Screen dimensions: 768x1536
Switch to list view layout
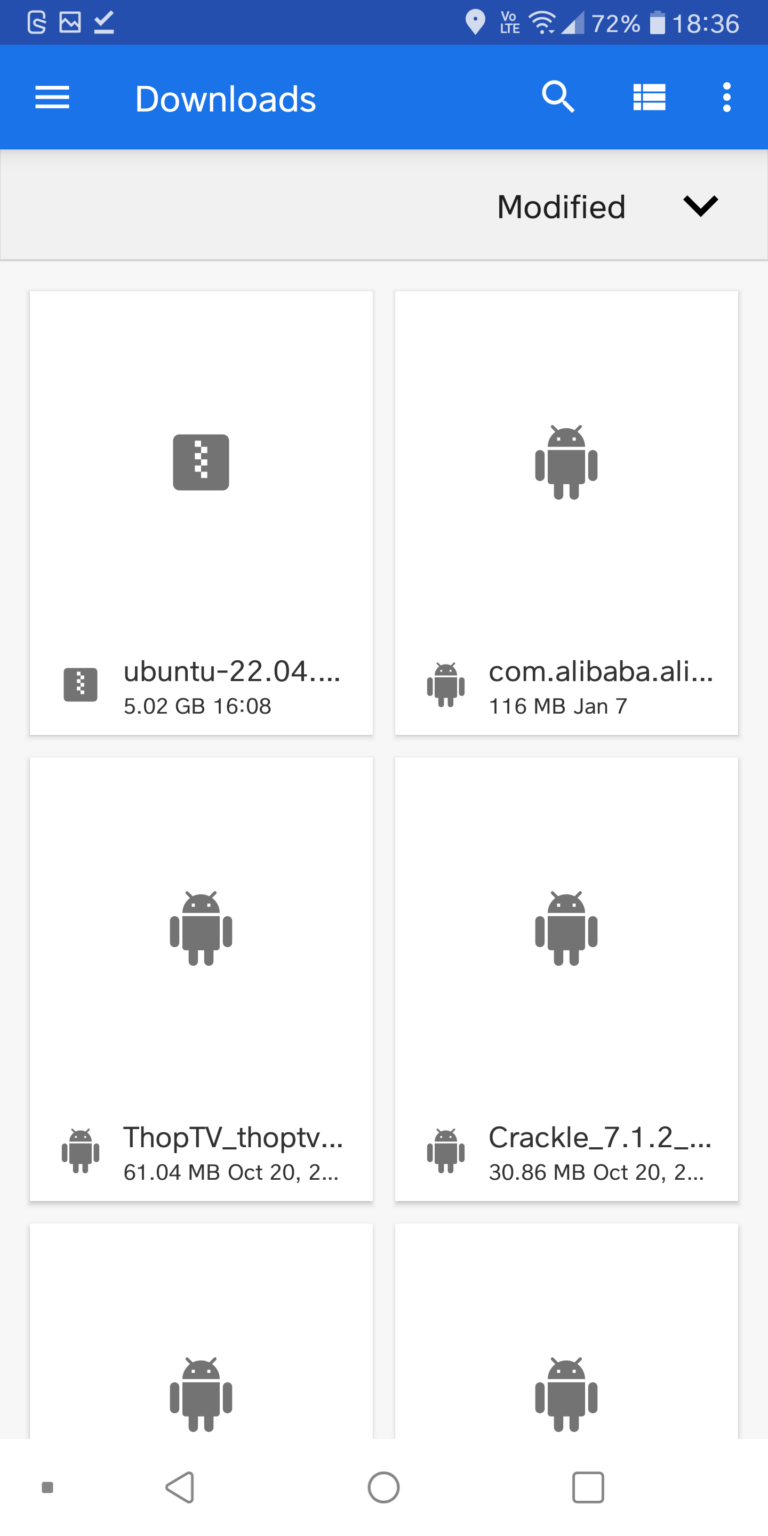click(x=649, y=97)
